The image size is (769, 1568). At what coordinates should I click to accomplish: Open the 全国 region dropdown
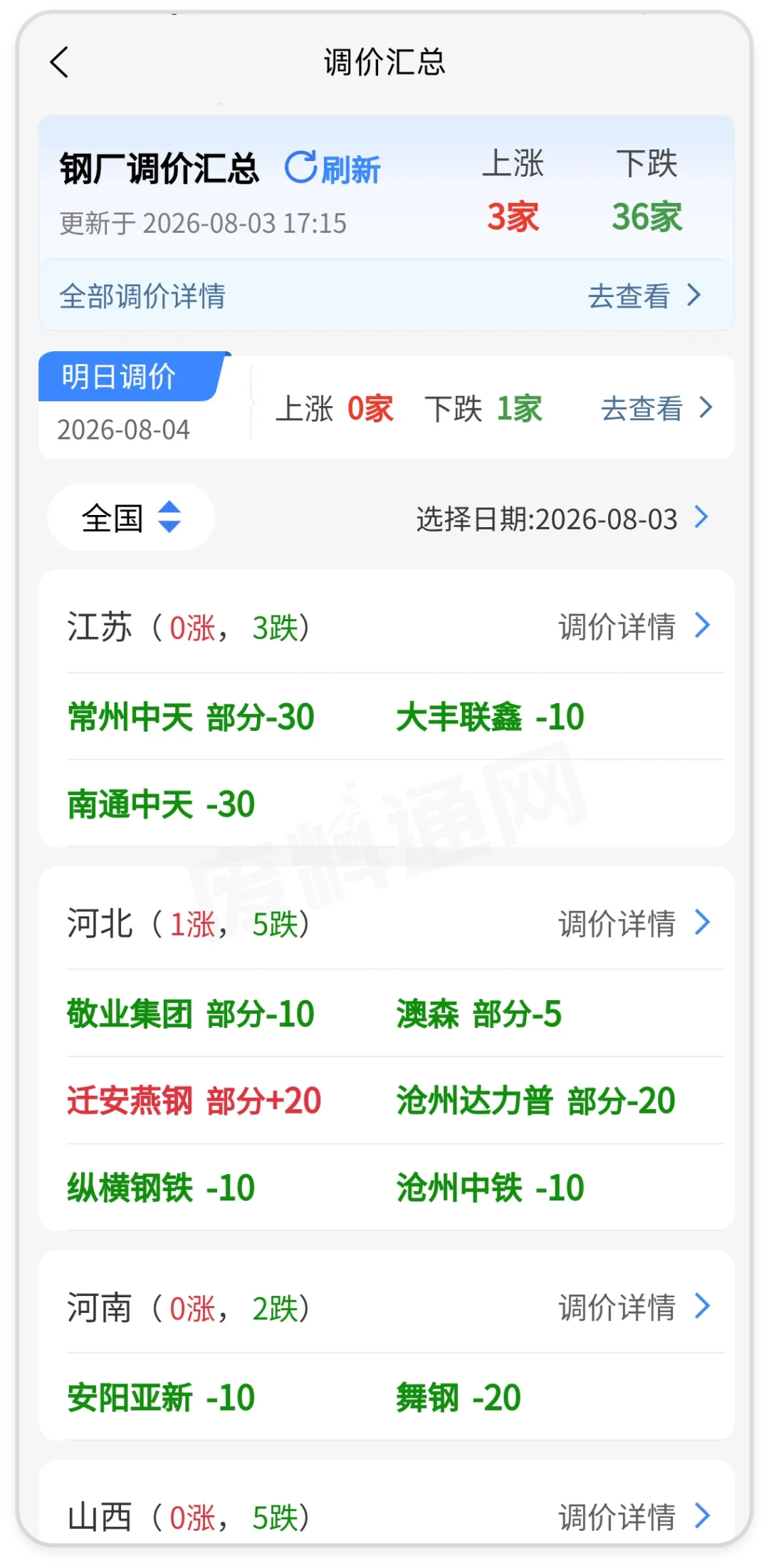[x=131, y=517]
